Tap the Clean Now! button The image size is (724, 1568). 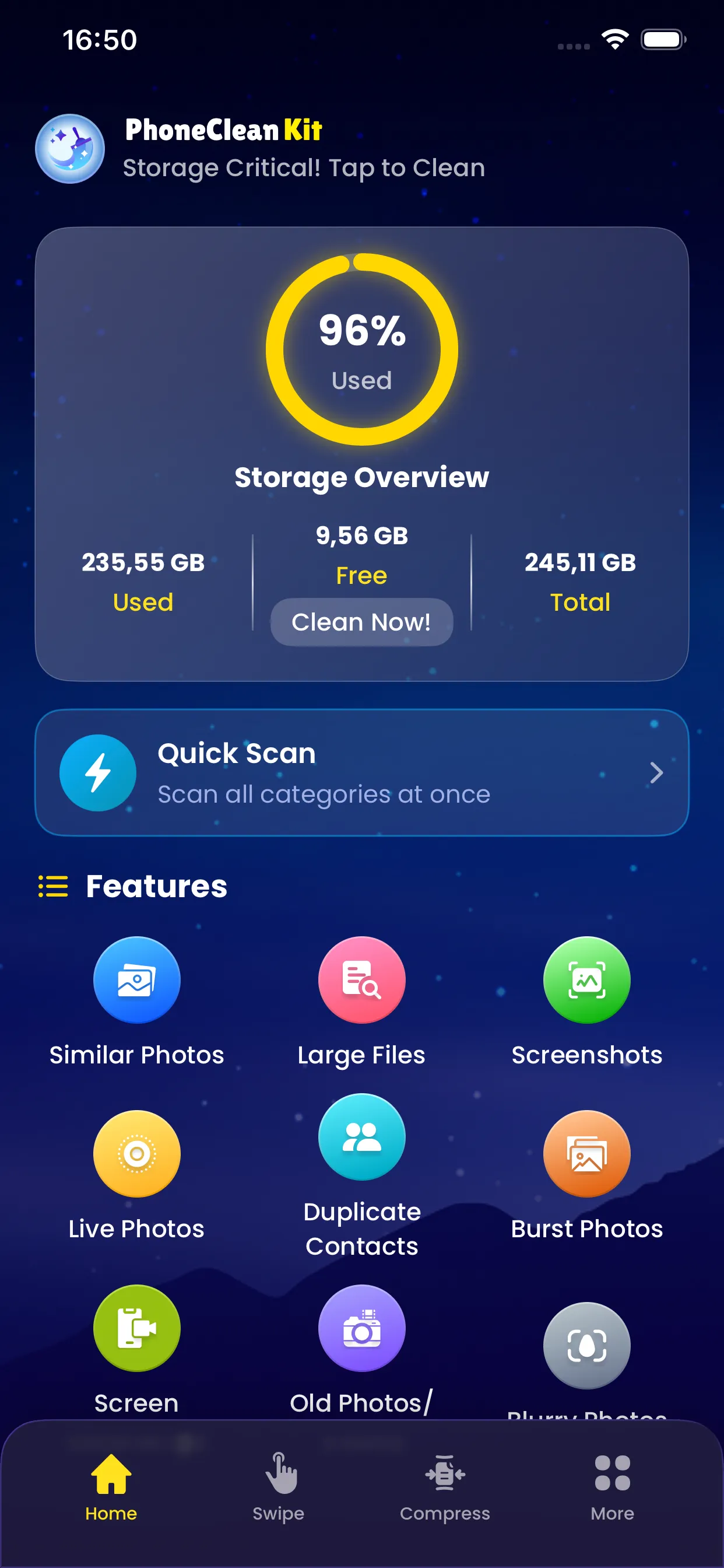pos(361,621)
